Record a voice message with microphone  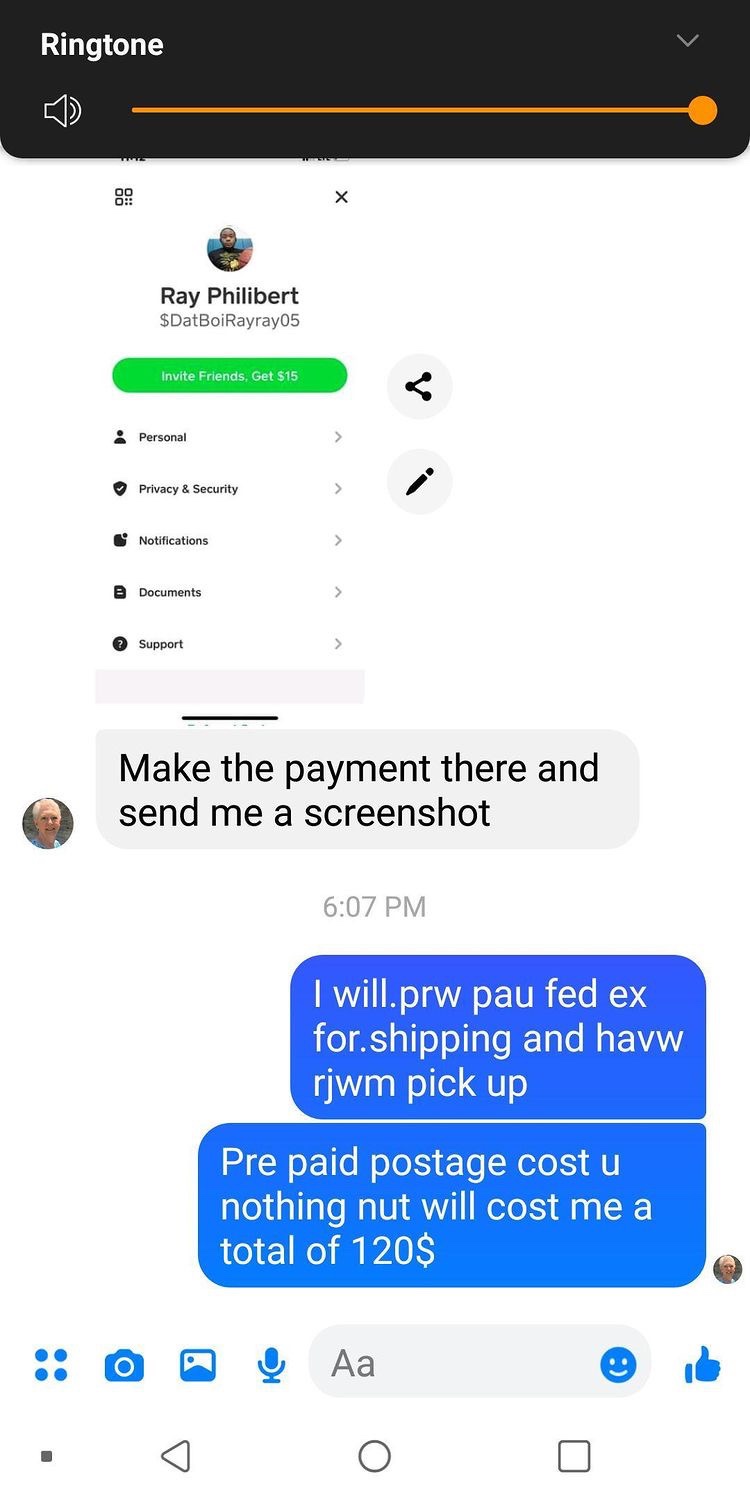coord(271,1365)
